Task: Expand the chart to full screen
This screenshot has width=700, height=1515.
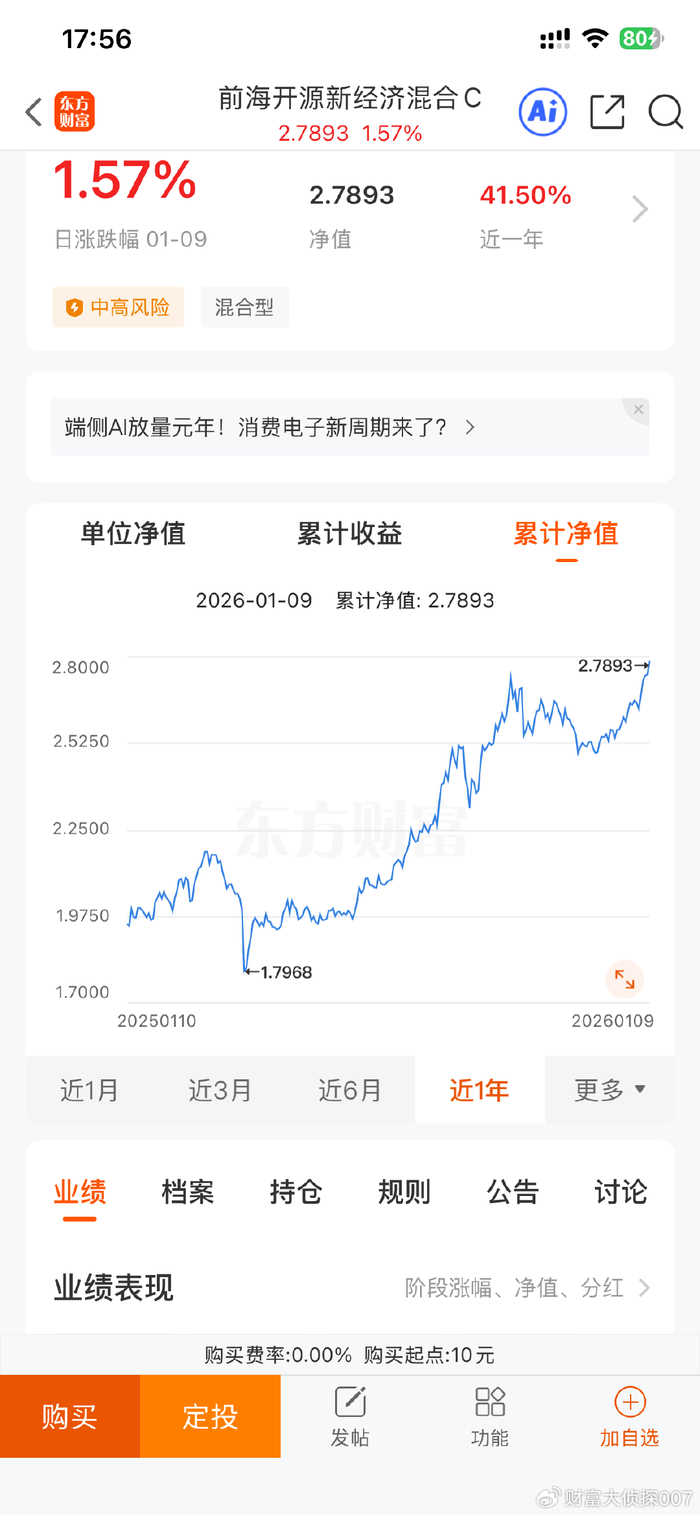Action: point(624,979)
